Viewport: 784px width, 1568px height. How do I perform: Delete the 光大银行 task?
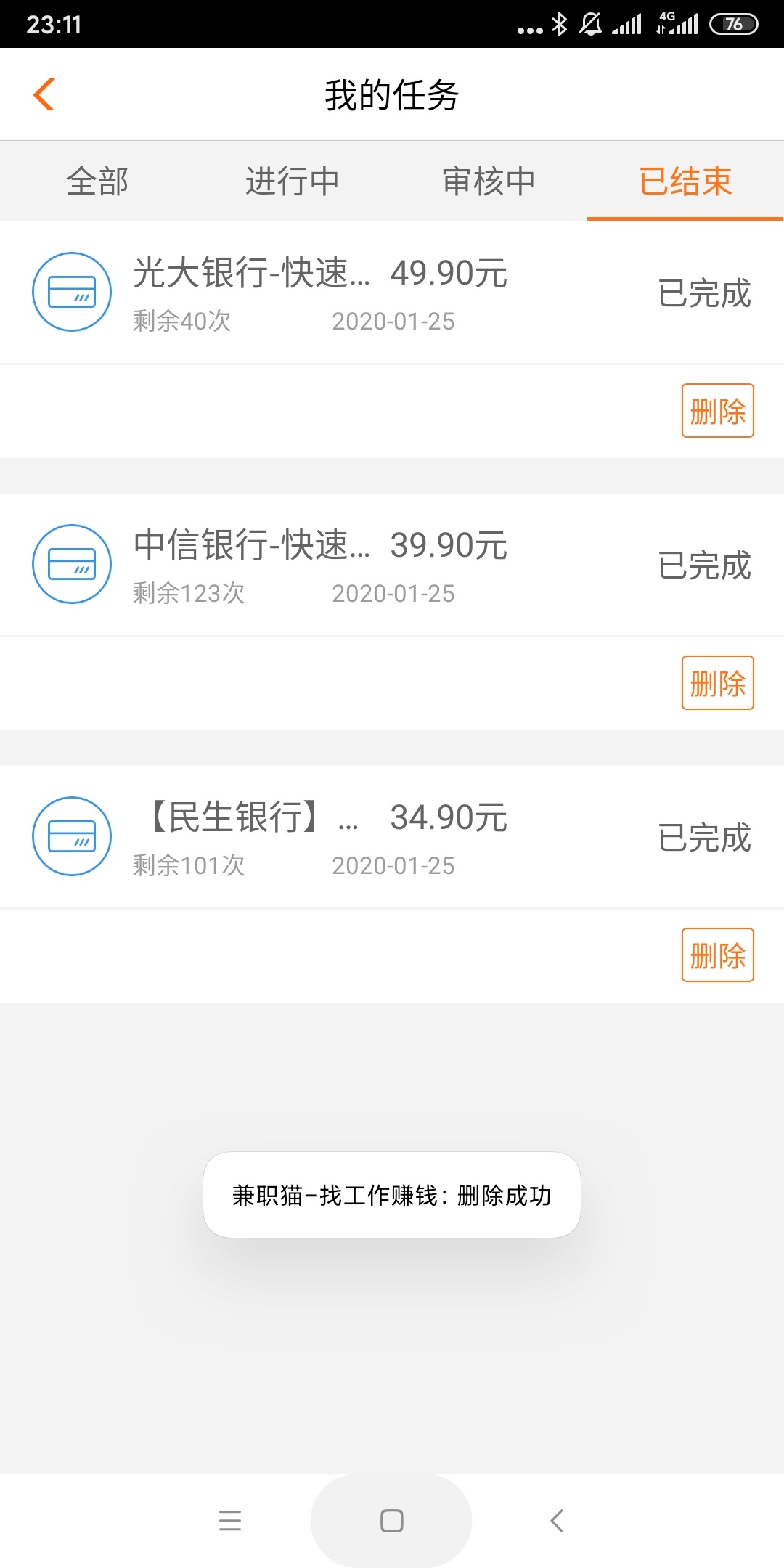point(717,411)
